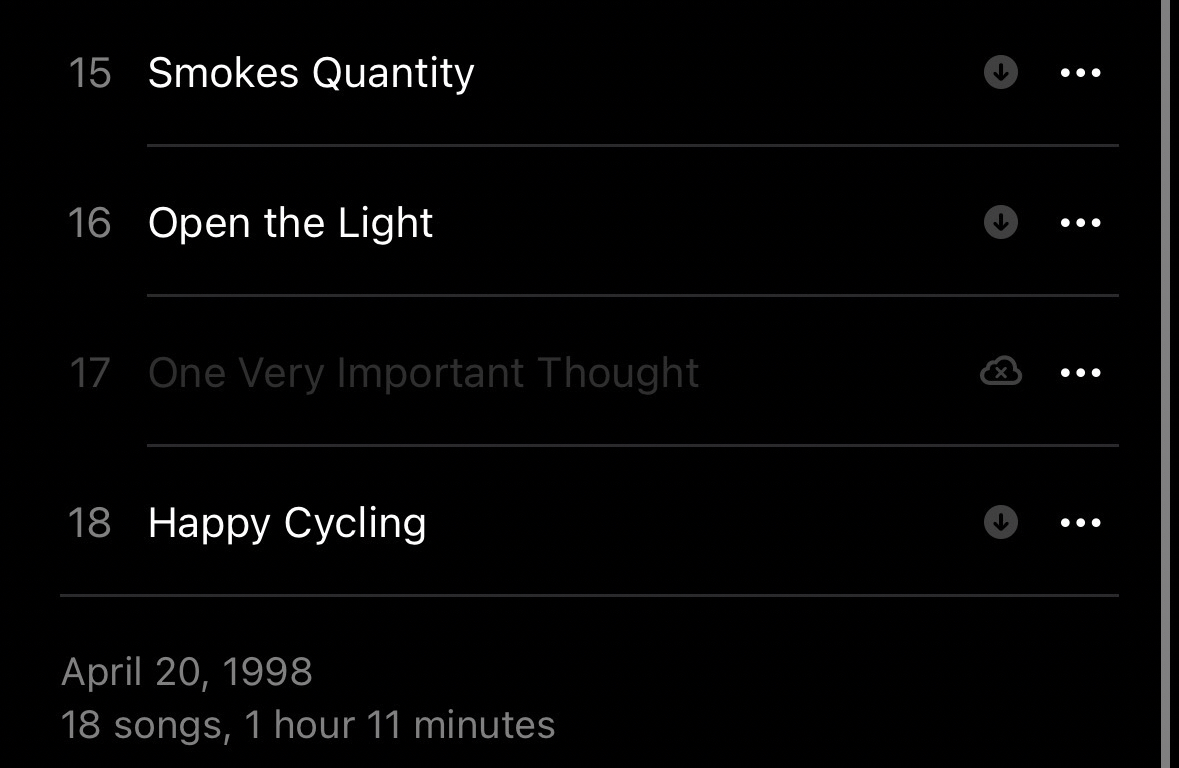Viewport: 1179px width, 768px height.
Task: Play the song Smokes Quantity
Action: tap(311, 73)
